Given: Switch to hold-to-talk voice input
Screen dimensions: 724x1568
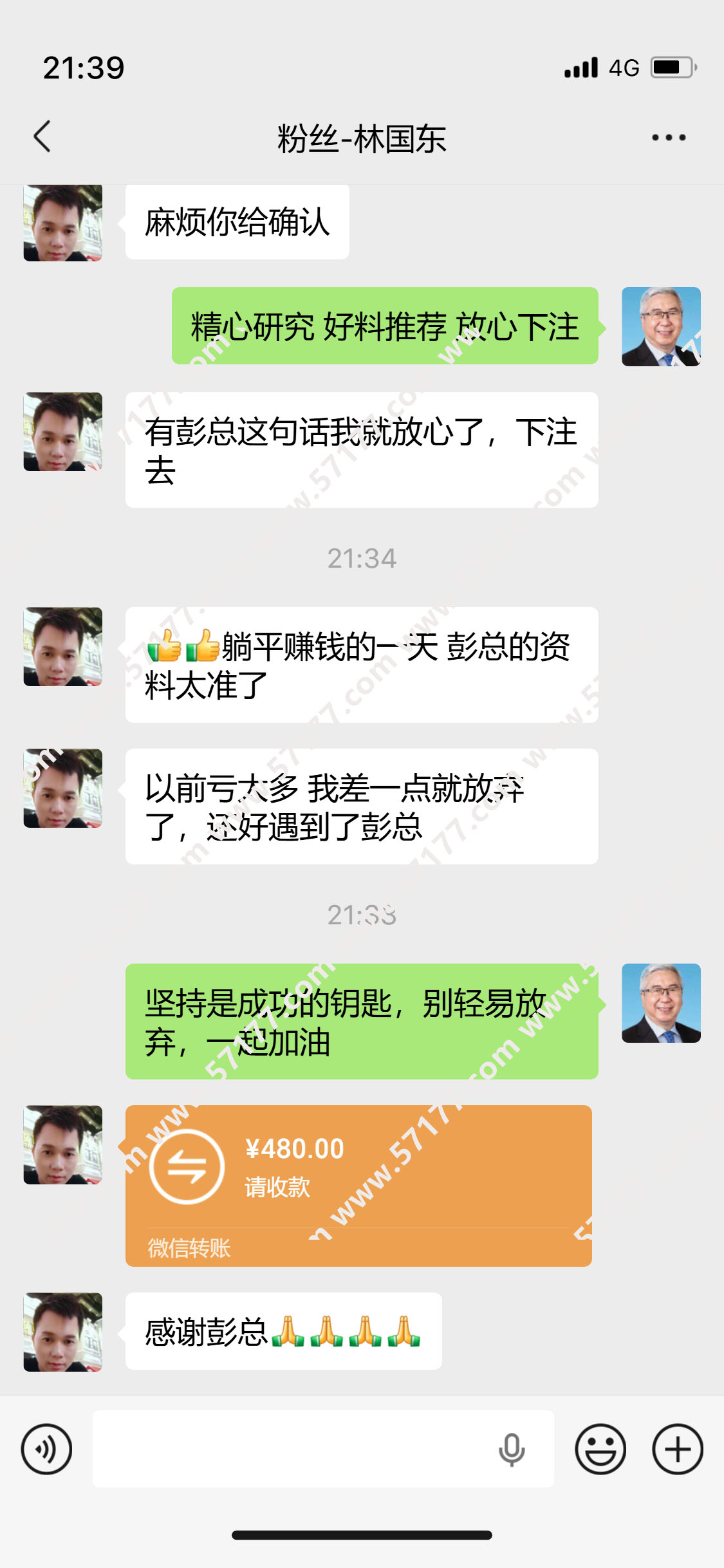Looking at the screenshot, I should point(46,1449).
